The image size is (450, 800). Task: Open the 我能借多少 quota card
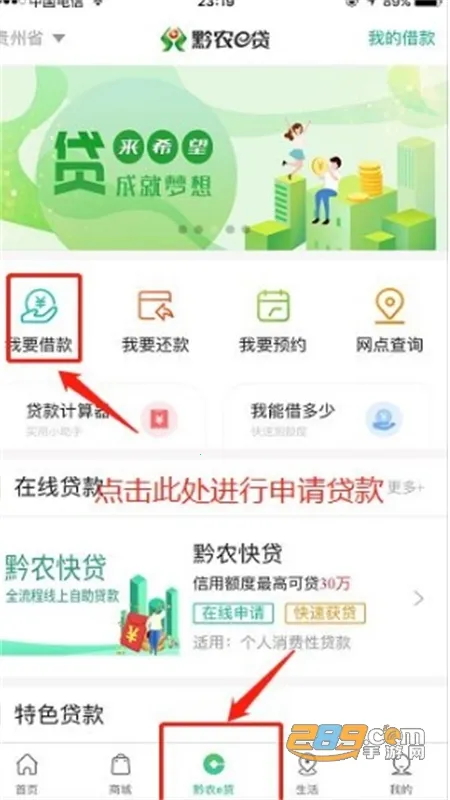[327, 419]
